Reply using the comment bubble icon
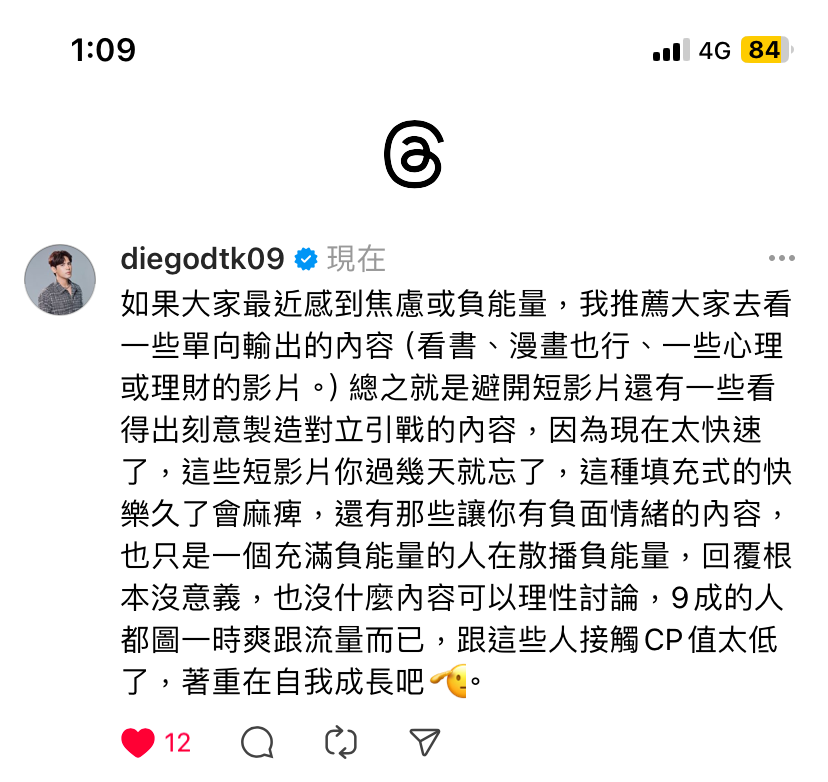Screen dimensions: 828x782 [x=257, y=742]
